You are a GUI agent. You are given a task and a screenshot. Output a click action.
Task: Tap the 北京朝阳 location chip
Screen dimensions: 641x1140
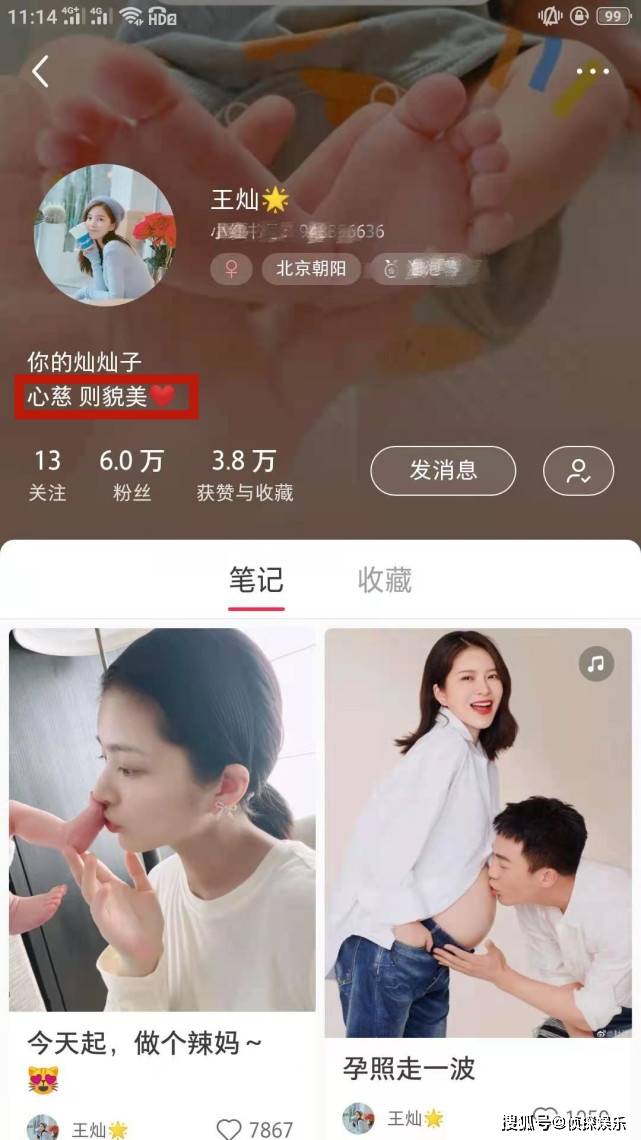(x=311, y=268)
